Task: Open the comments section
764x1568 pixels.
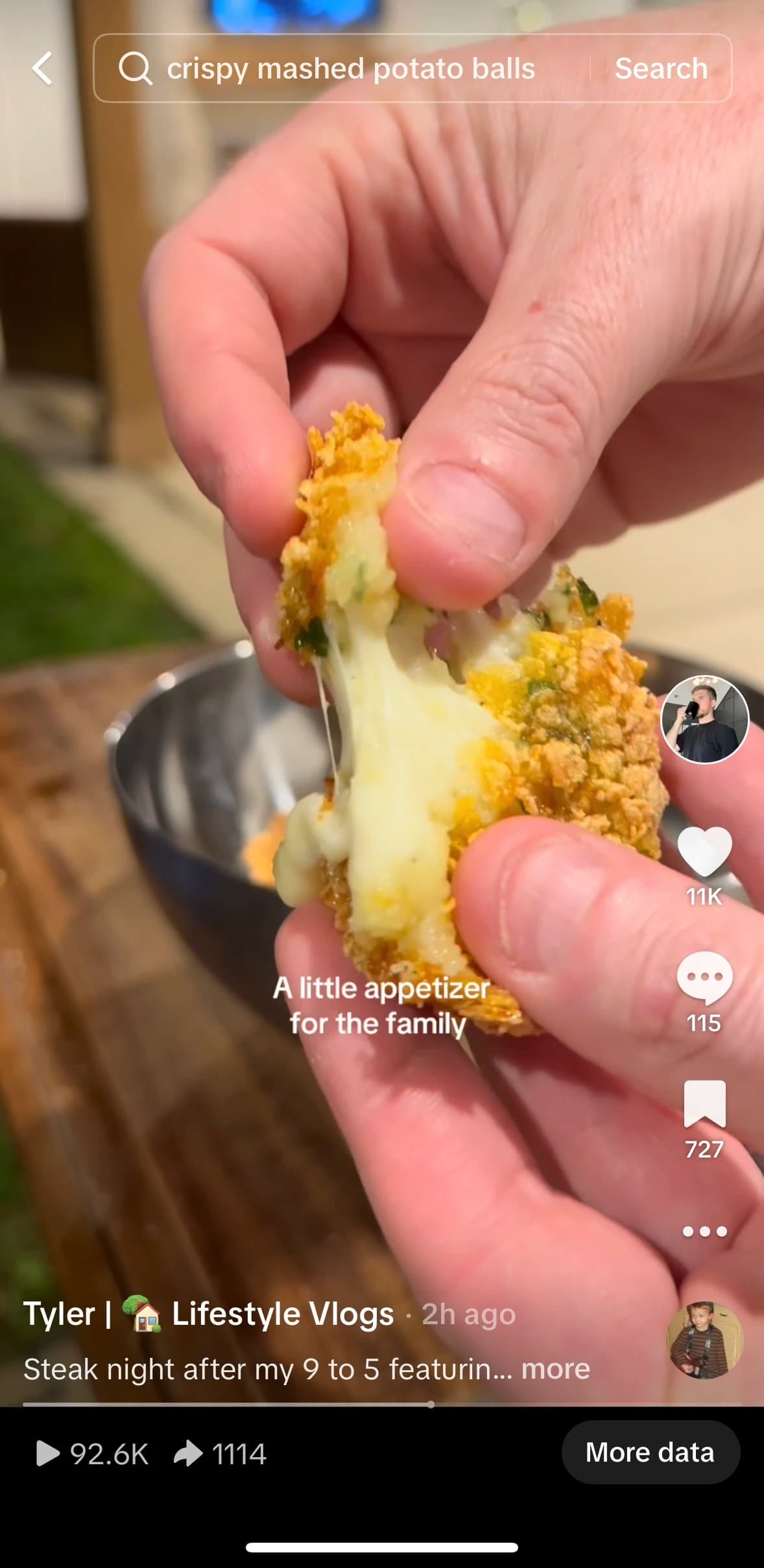Action: coord(704,977)
